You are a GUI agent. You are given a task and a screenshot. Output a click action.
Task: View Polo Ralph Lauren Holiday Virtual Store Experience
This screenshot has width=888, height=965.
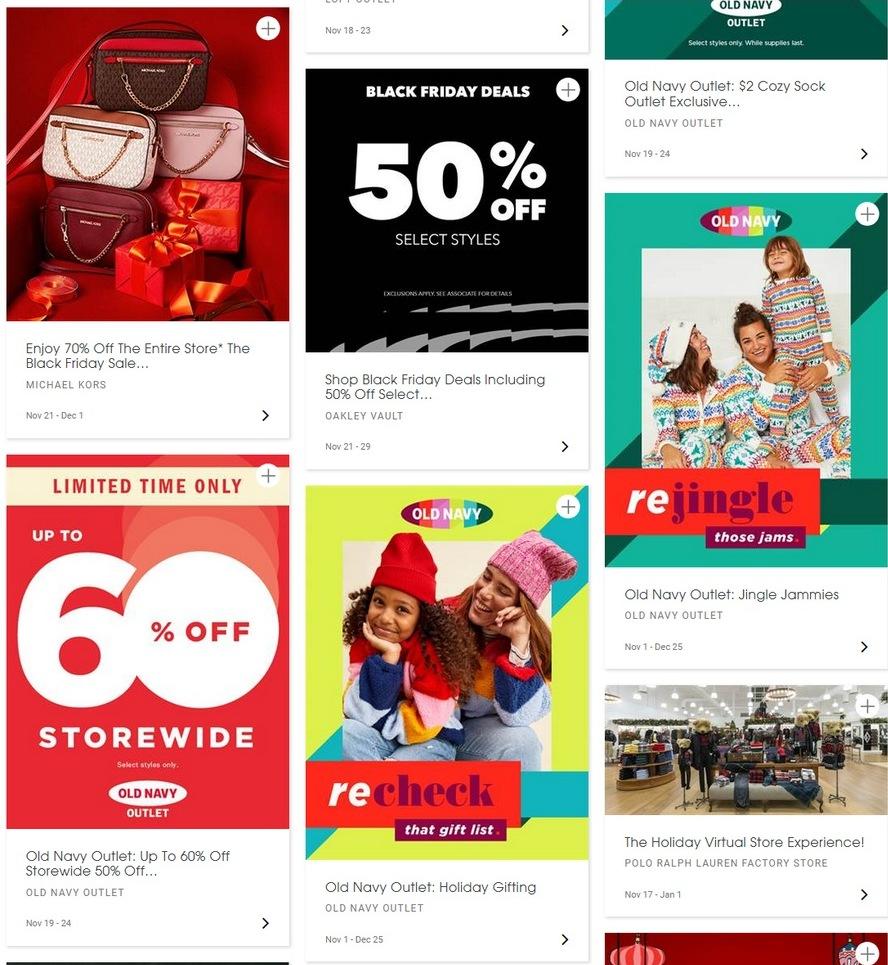[744, 842]
